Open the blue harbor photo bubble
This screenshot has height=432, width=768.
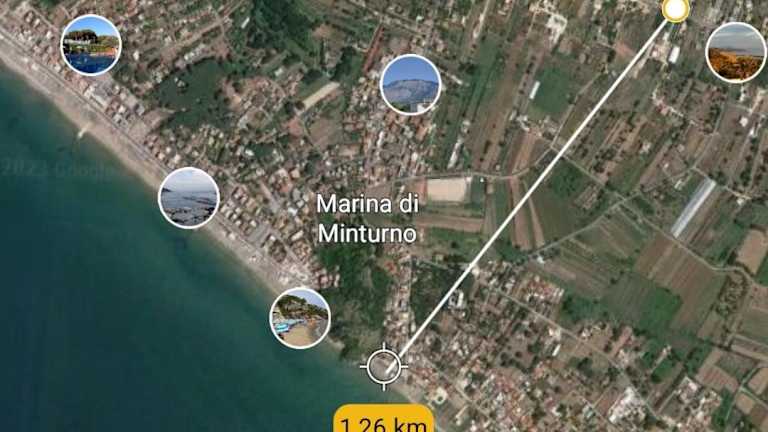[x=91, y=45]
